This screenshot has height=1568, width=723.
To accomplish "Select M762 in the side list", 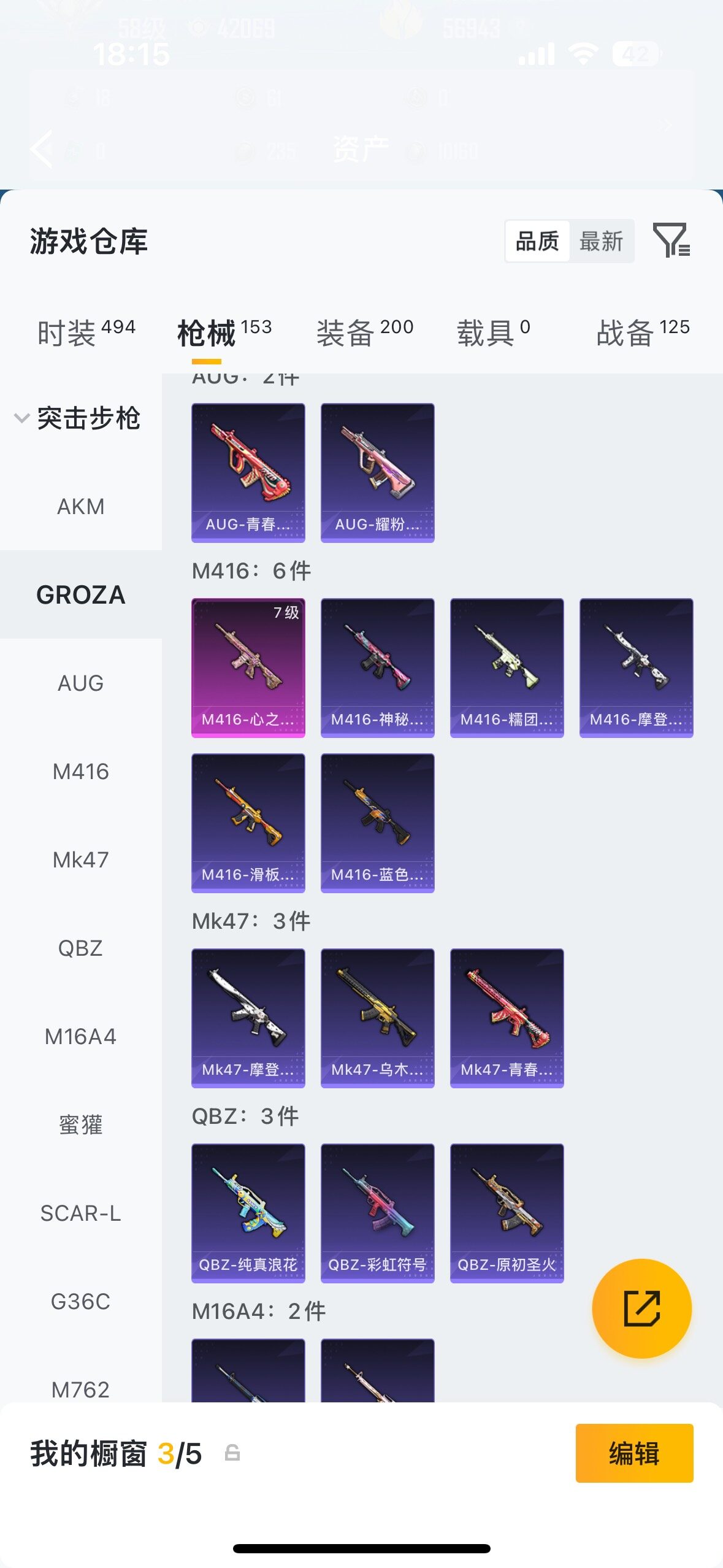I will tap(81, 1389).
